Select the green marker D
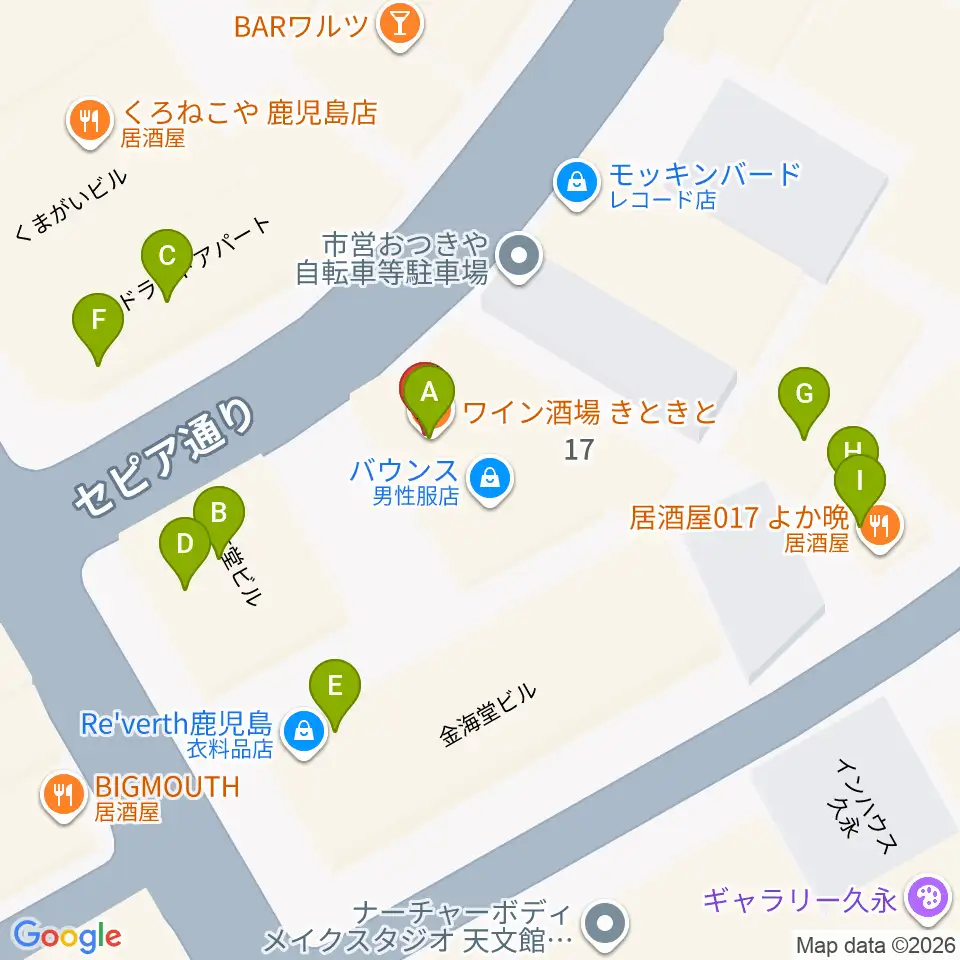The image size is (960, 960). (185, 549)
